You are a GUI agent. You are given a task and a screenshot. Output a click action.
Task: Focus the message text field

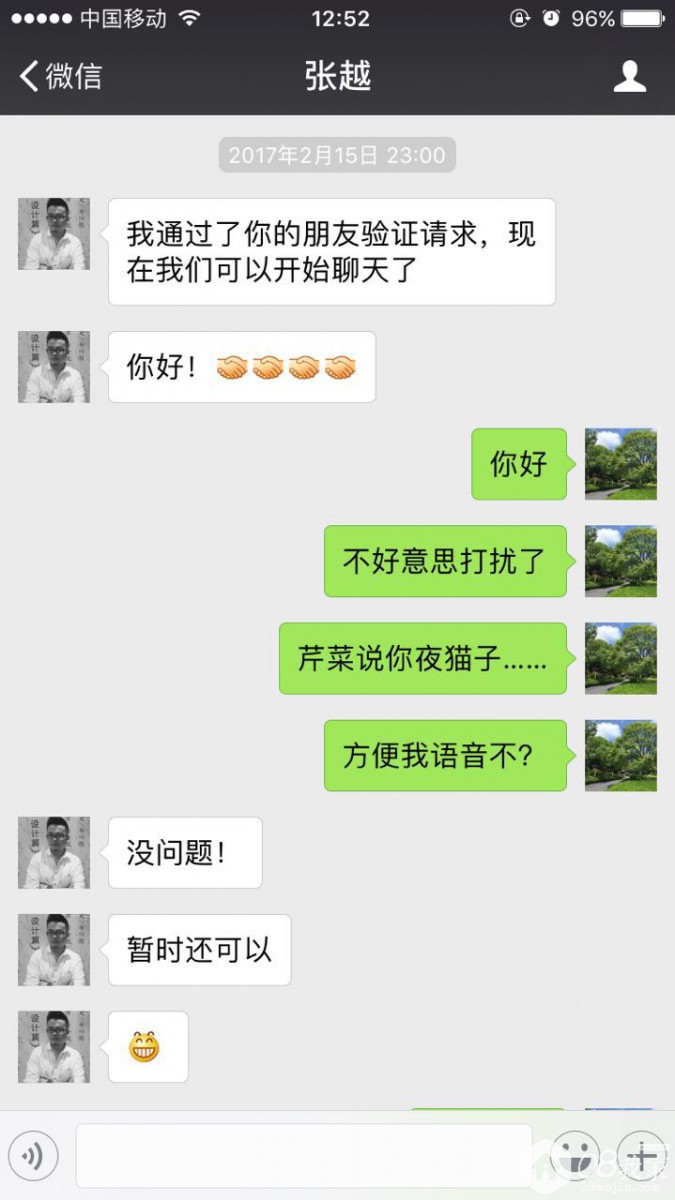click(304, 1157)
